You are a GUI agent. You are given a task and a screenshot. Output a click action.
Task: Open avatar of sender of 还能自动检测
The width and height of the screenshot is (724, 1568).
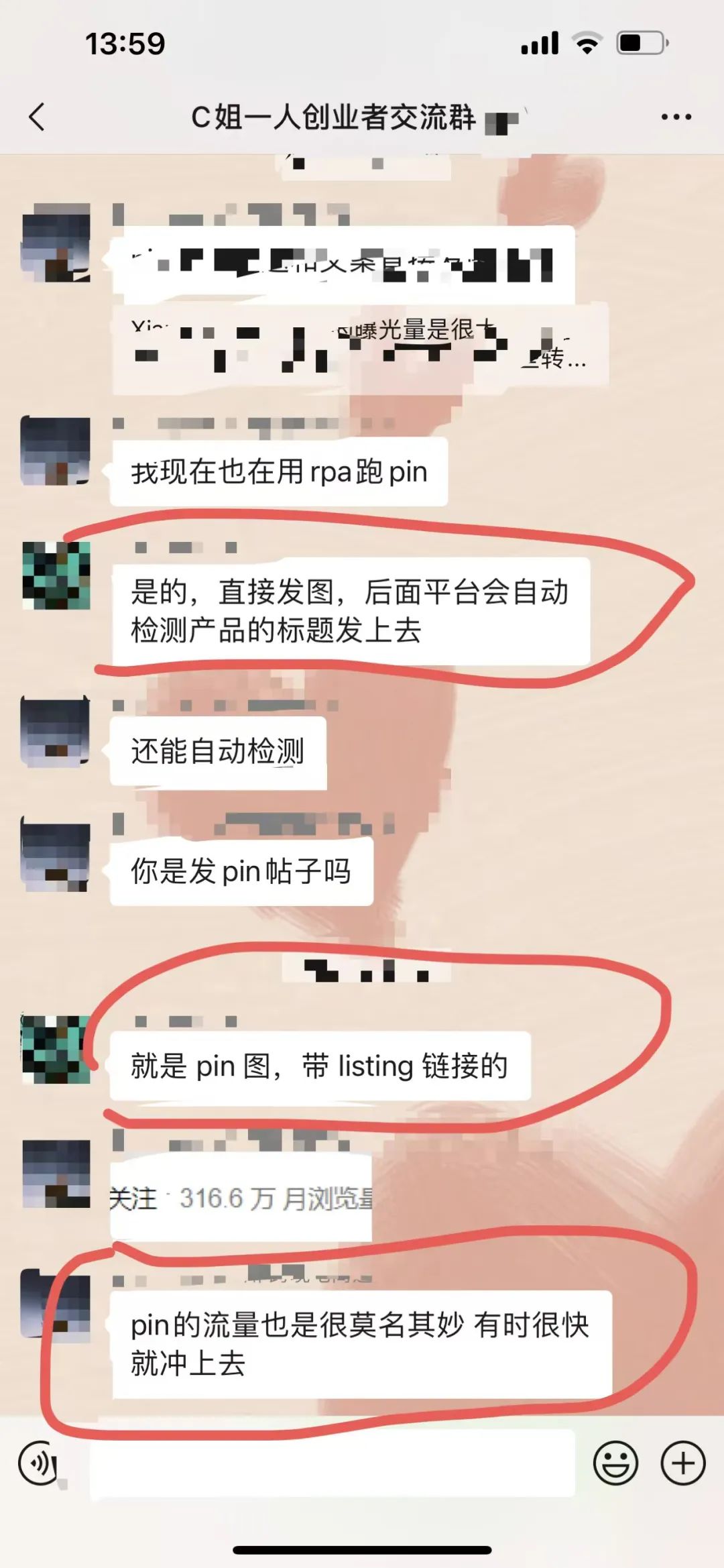point(56,732)
